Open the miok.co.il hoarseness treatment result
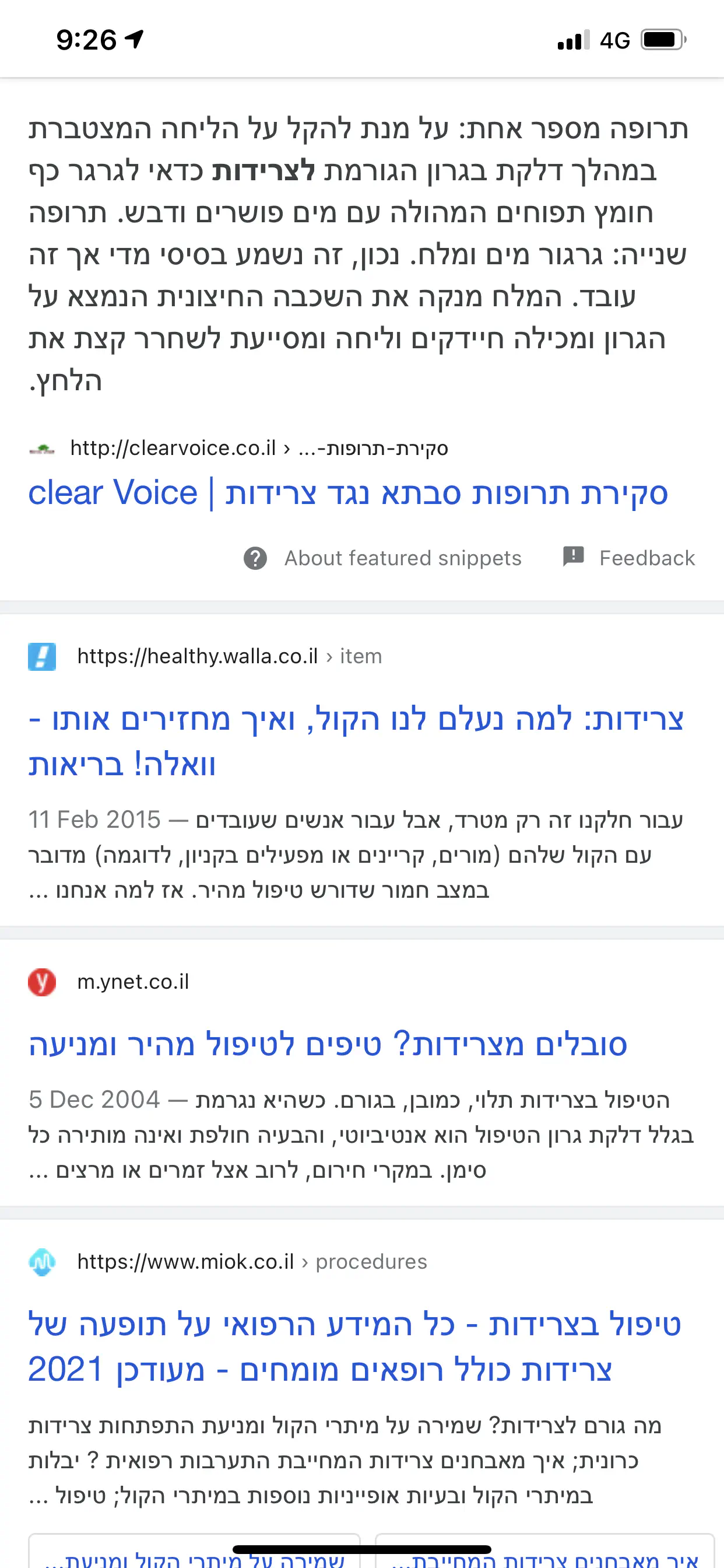 (x=354, y=1346)
